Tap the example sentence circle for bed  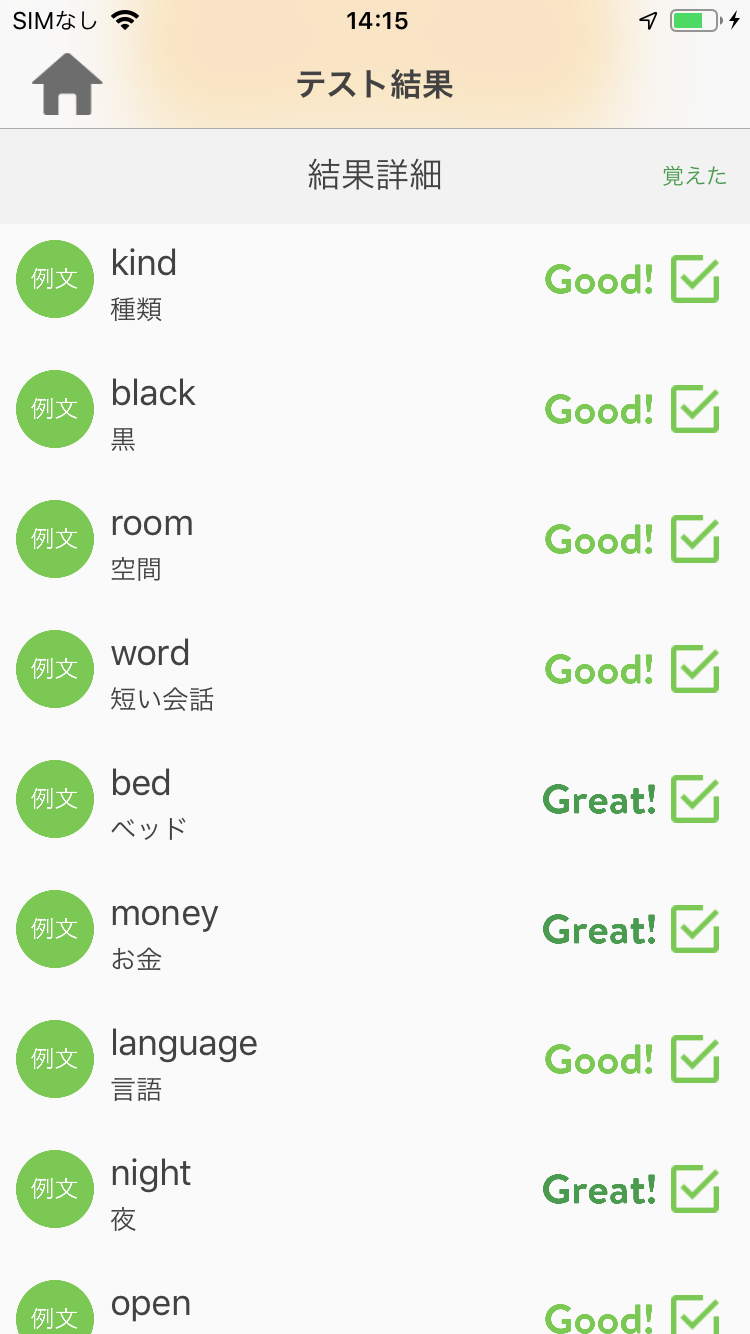pyautogui.click(x=54, y=799)
